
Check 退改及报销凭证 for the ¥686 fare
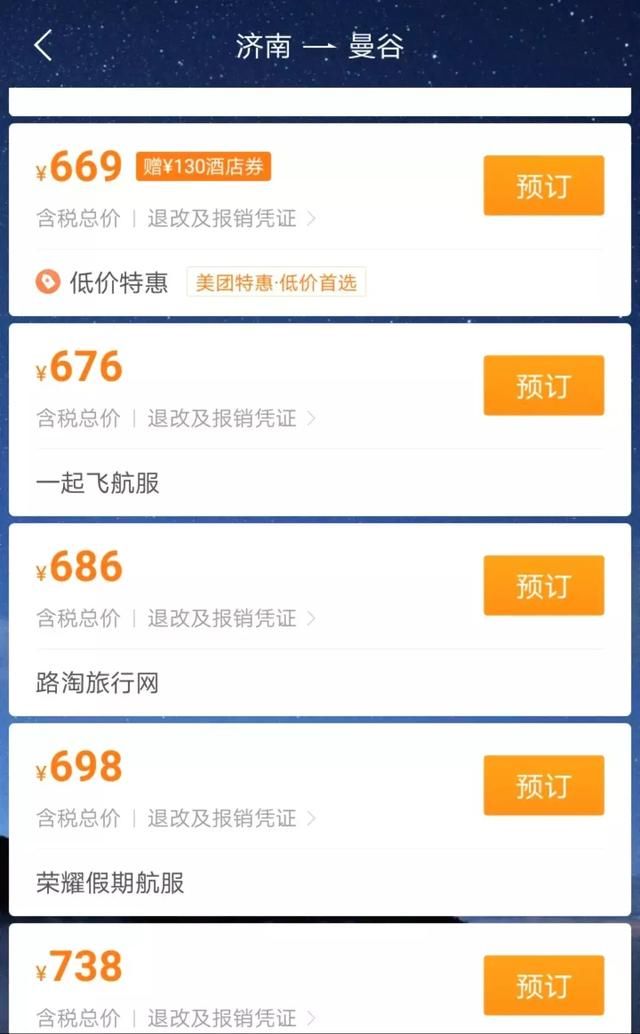[231, 618]
